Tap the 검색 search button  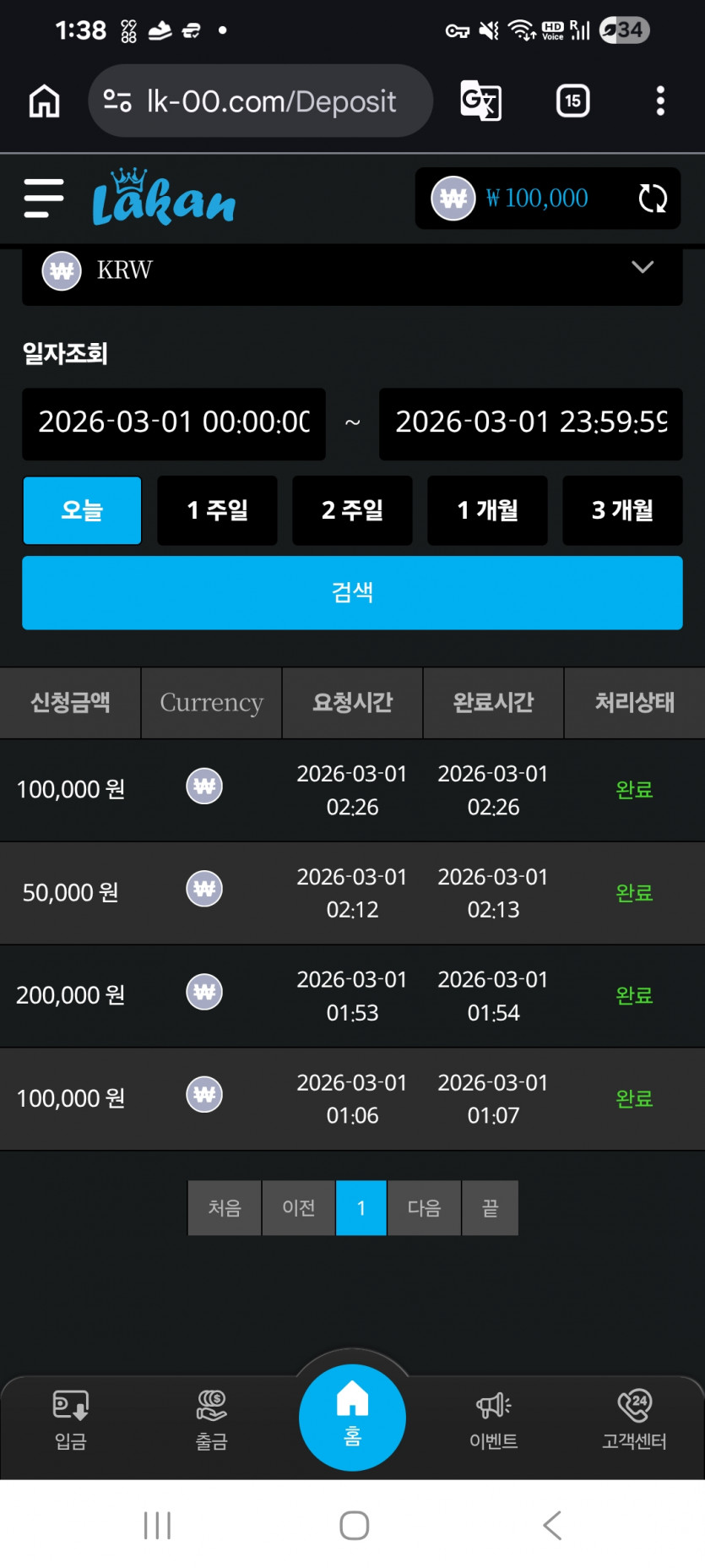pos(352,592)
